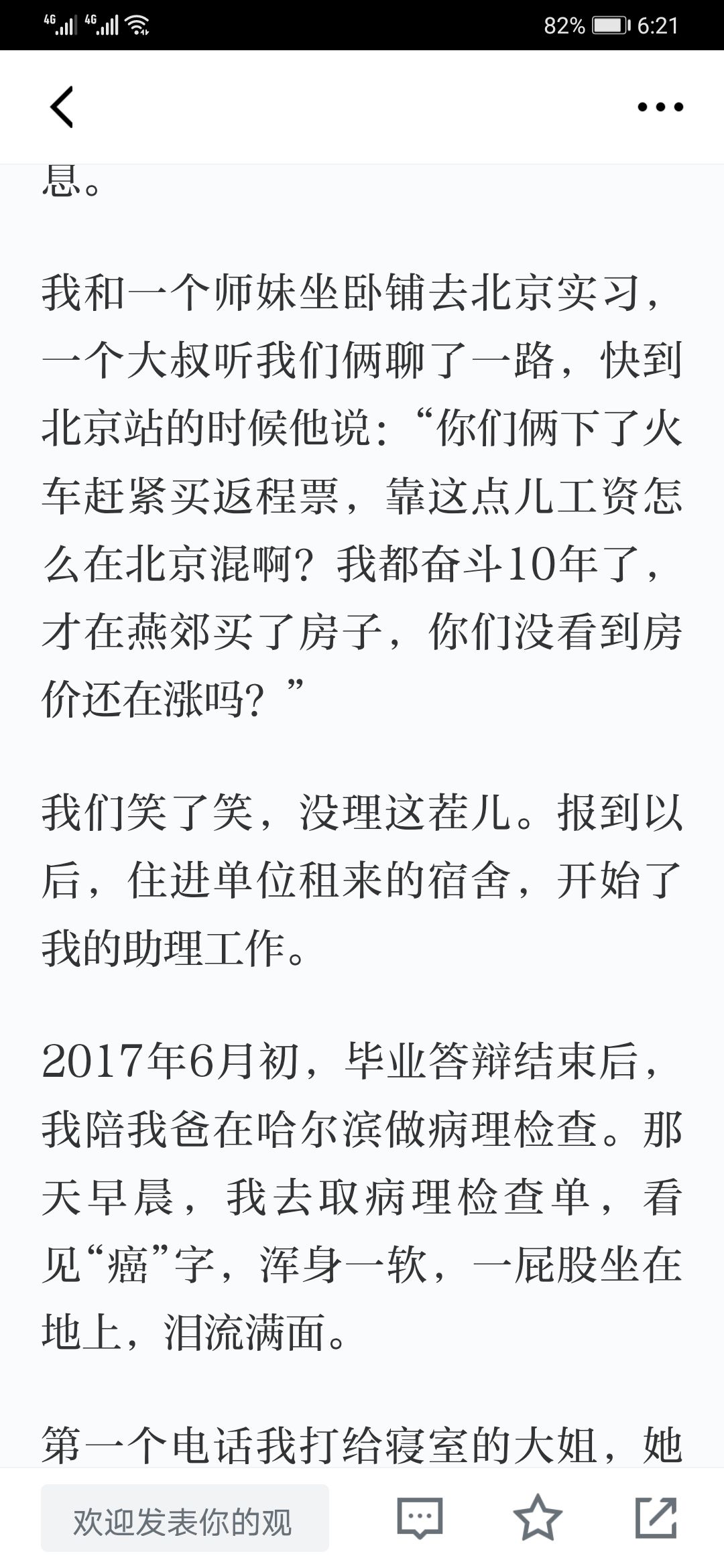Go back using the top-left arrow
724x1568 pixels.
pyautogui.click(x=62, y=107)
